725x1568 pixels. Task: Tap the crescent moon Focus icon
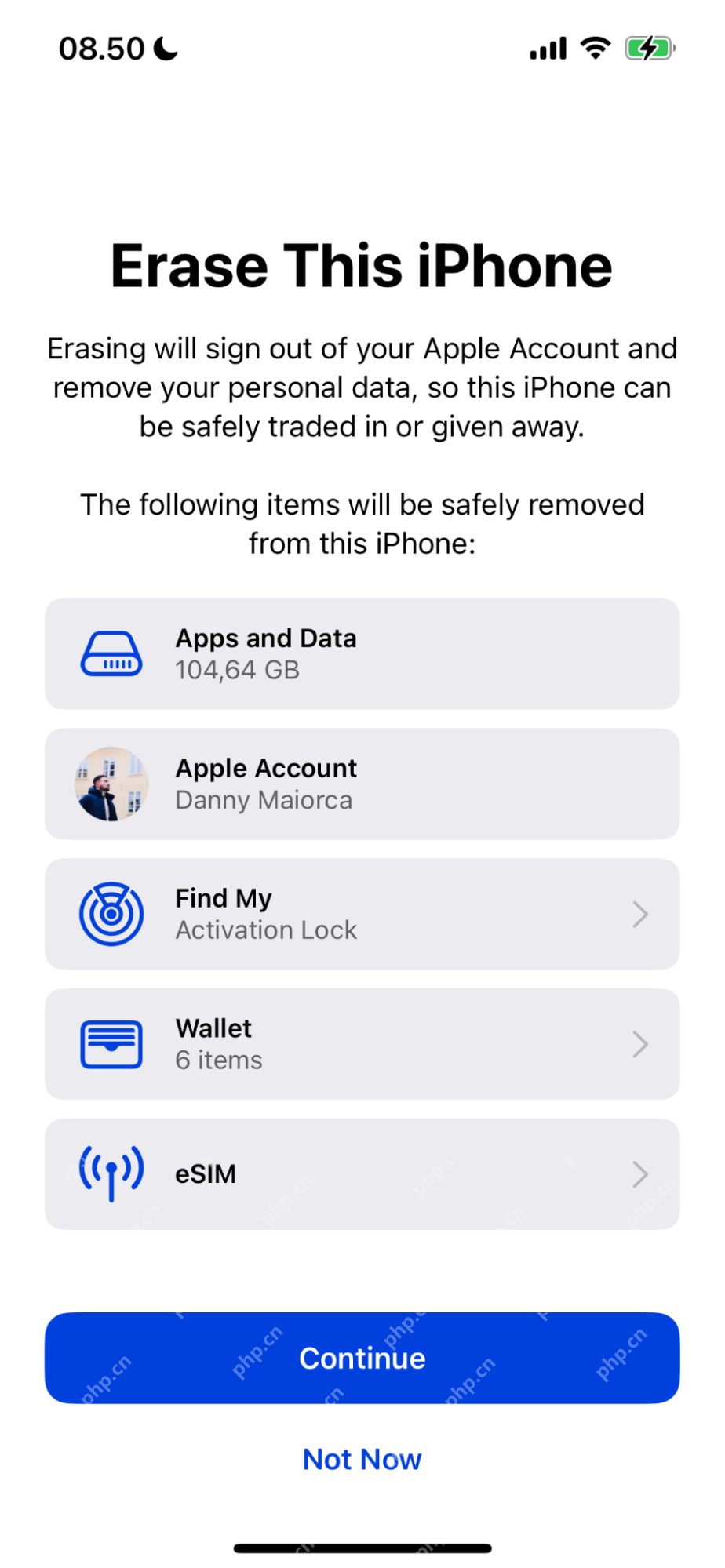tap(165, 45)
